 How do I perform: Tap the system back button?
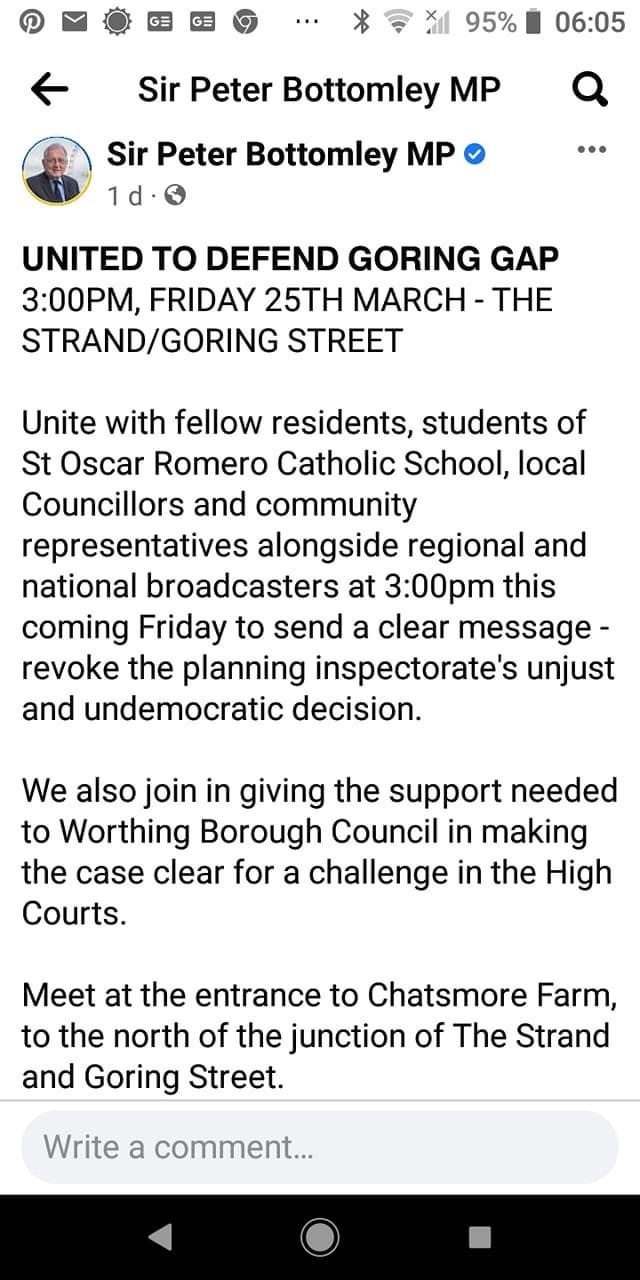point(160,1237)
